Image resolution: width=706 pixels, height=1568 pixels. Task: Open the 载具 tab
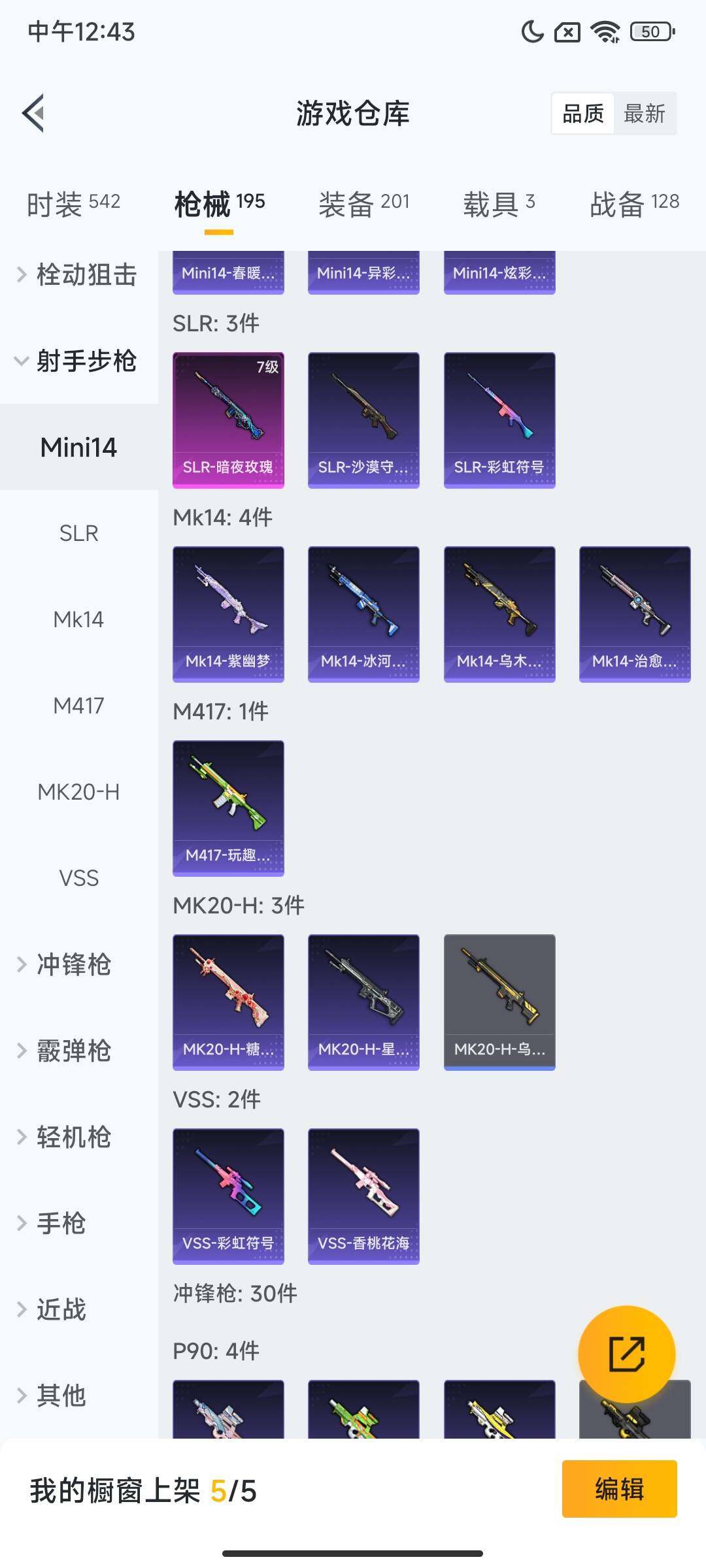click(x=499, y=203)
